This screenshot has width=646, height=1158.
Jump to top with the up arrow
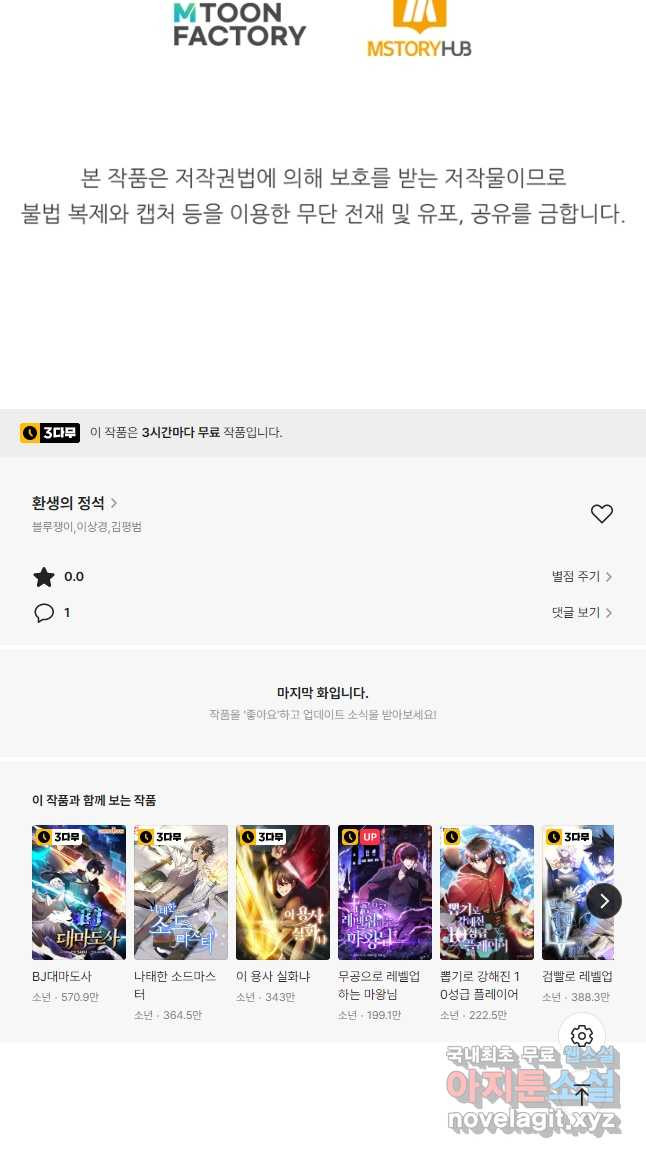(582, 1095)
